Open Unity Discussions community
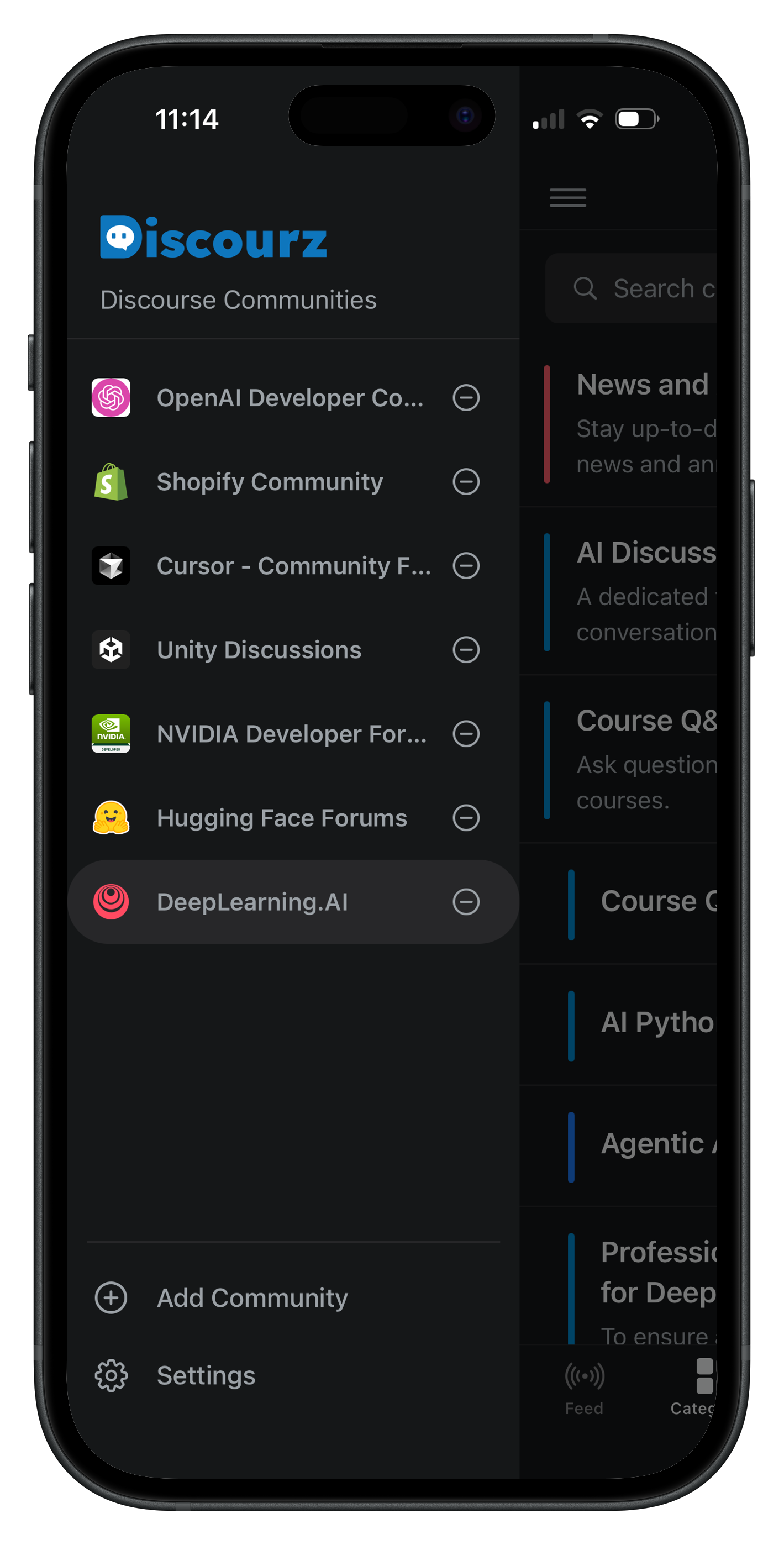784x1545 pixels. (259, 649)
